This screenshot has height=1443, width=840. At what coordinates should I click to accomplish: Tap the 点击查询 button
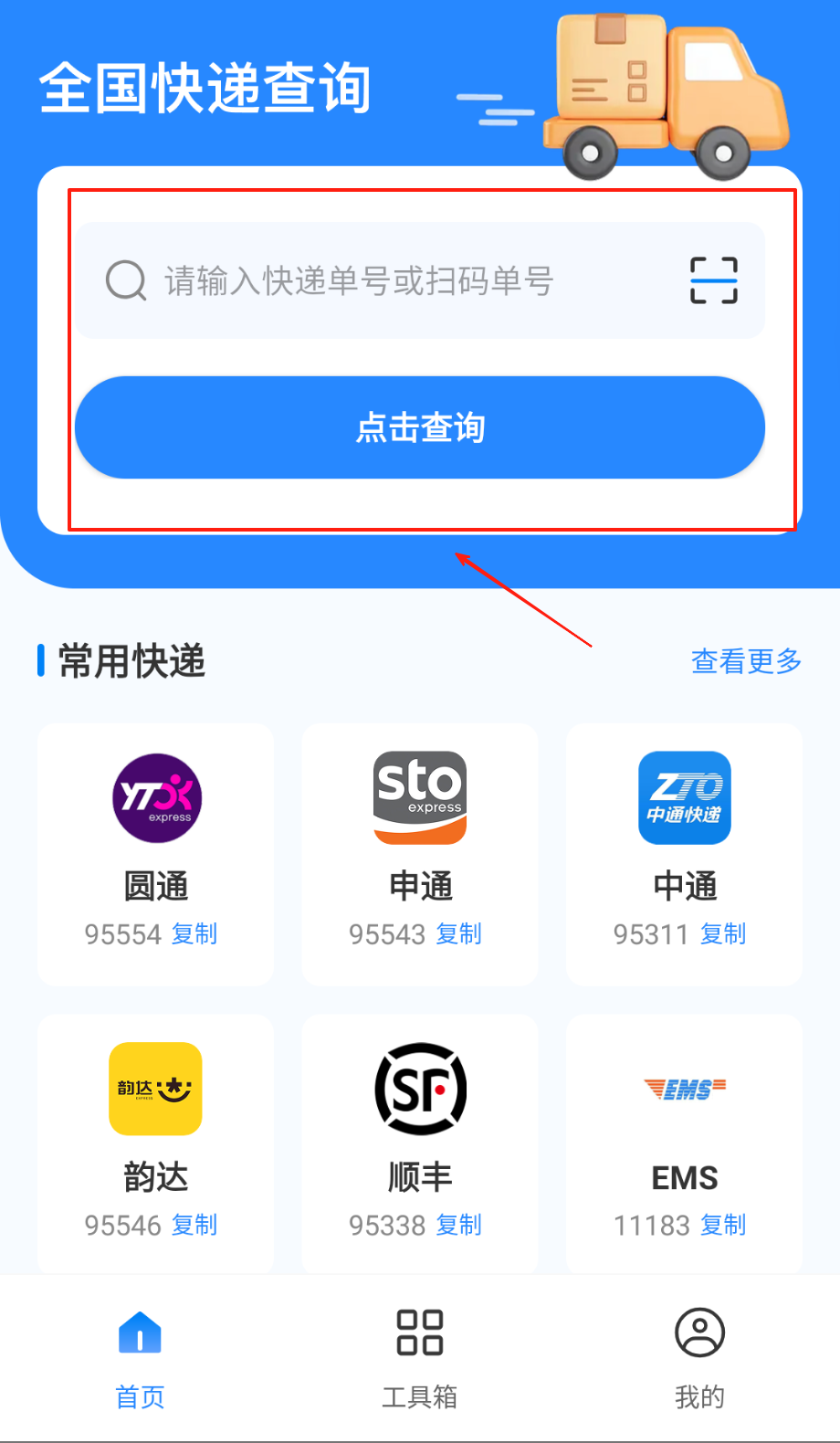click(x=420, y=427)
